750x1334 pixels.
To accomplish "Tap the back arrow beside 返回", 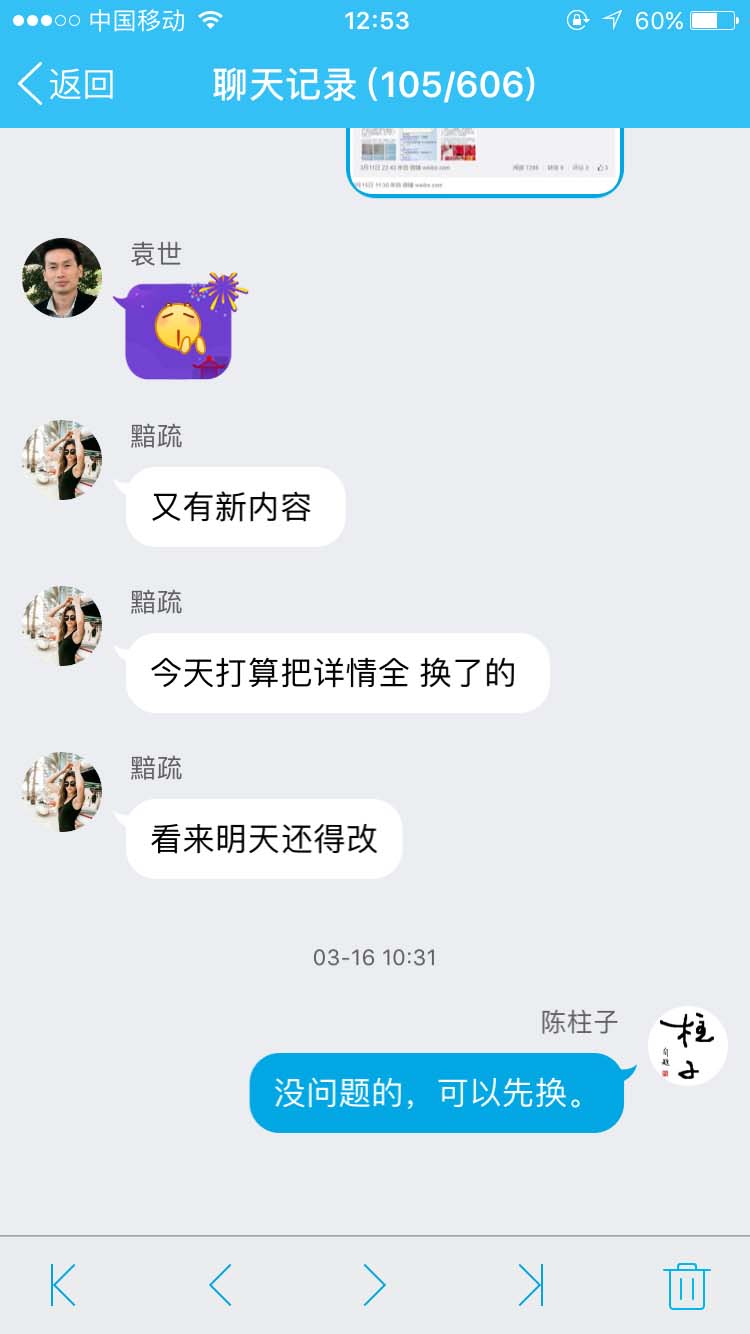I will click(x=30, y=86).
